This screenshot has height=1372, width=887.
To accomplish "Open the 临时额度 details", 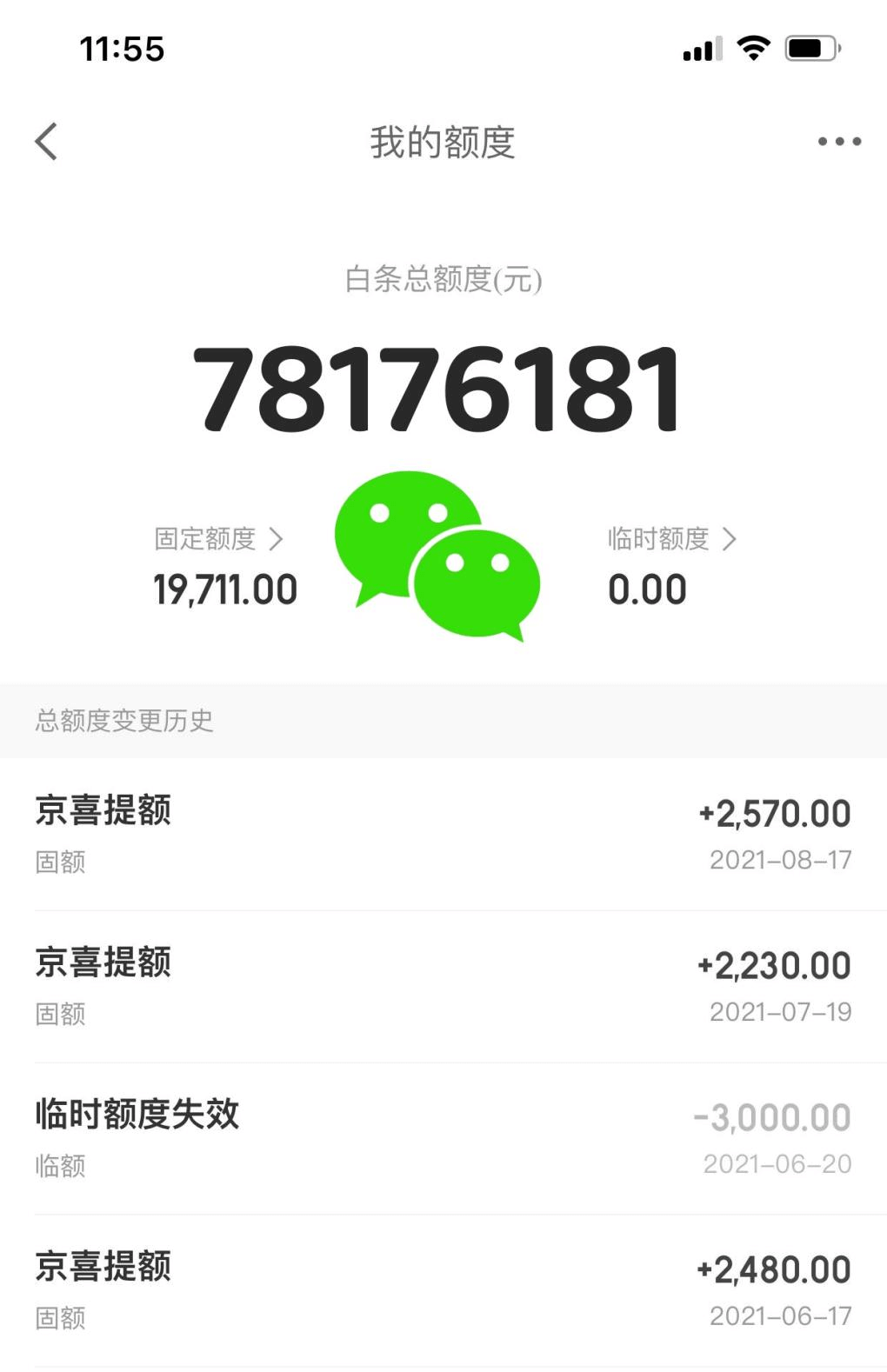I will [671, 539].
